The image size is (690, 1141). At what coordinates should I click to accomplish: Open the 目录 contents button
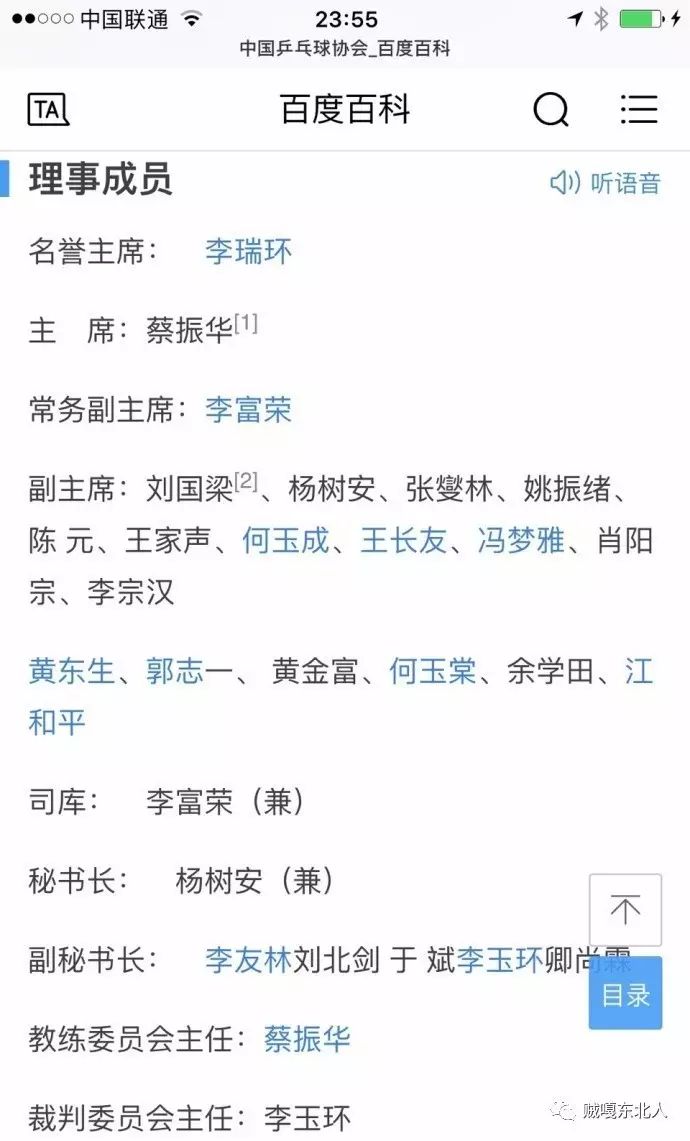[625, 994]
